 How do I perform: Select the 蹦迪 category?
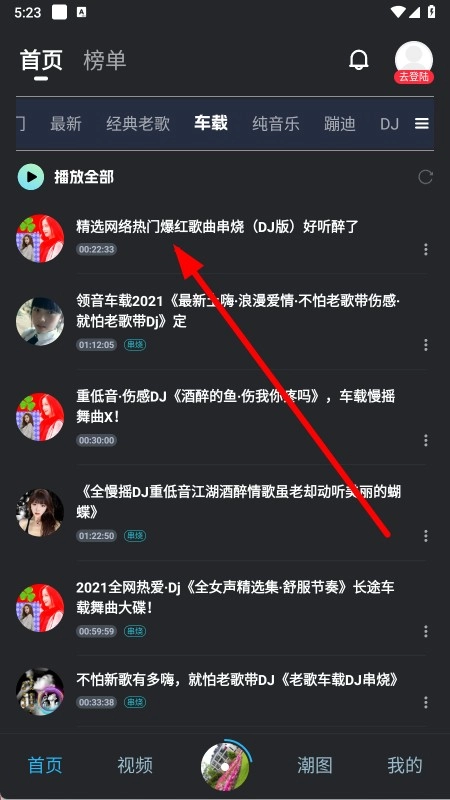340,123
